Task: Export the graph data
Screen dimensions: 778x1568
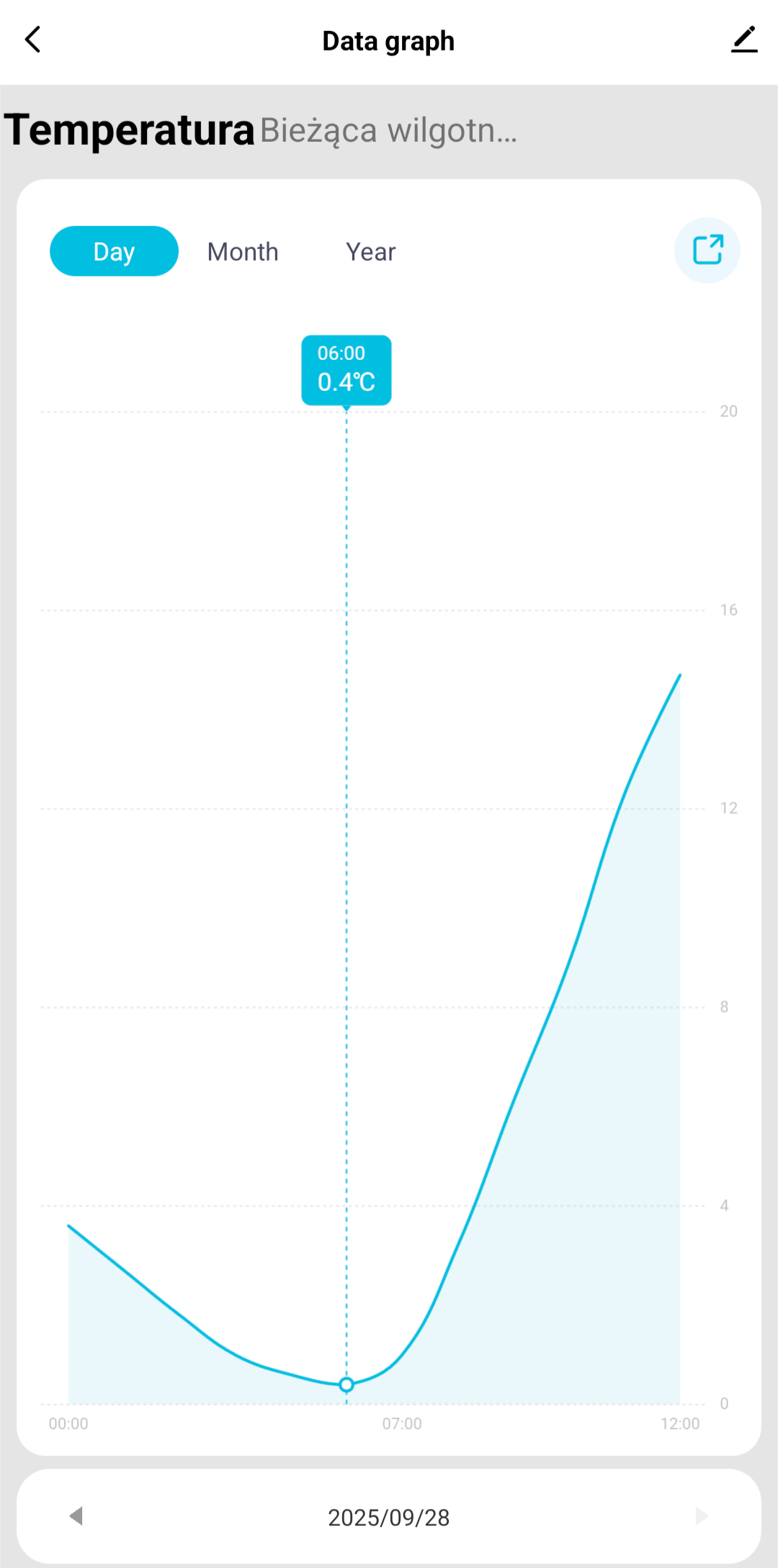Action: point(707,251)
